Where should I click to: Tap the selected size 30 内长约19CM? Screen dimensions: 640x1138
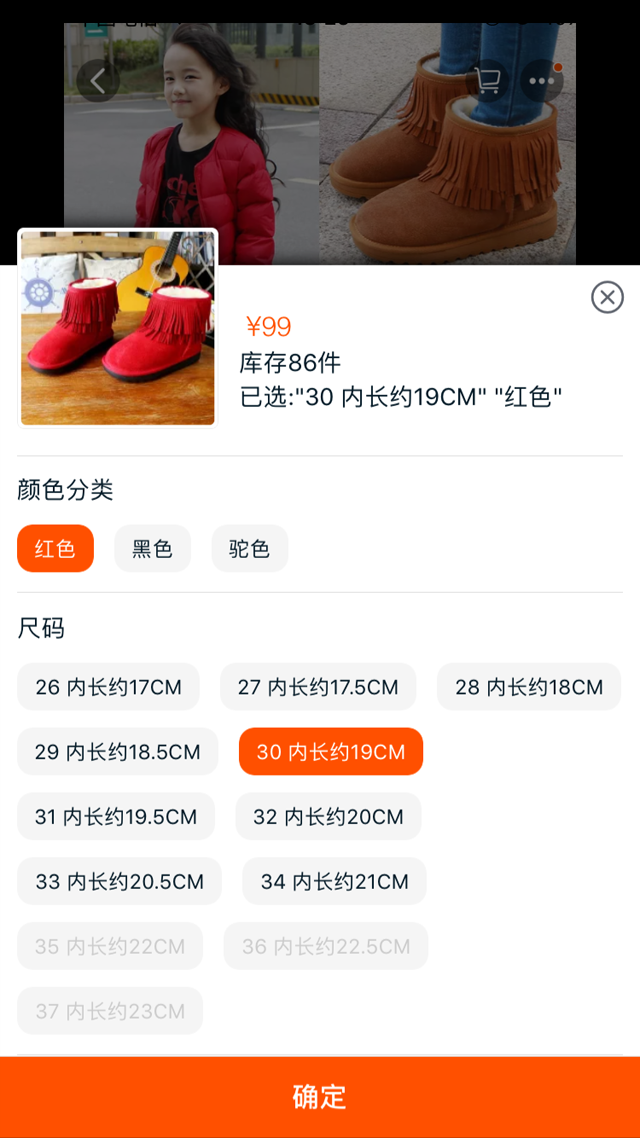(x=331, y=752)
